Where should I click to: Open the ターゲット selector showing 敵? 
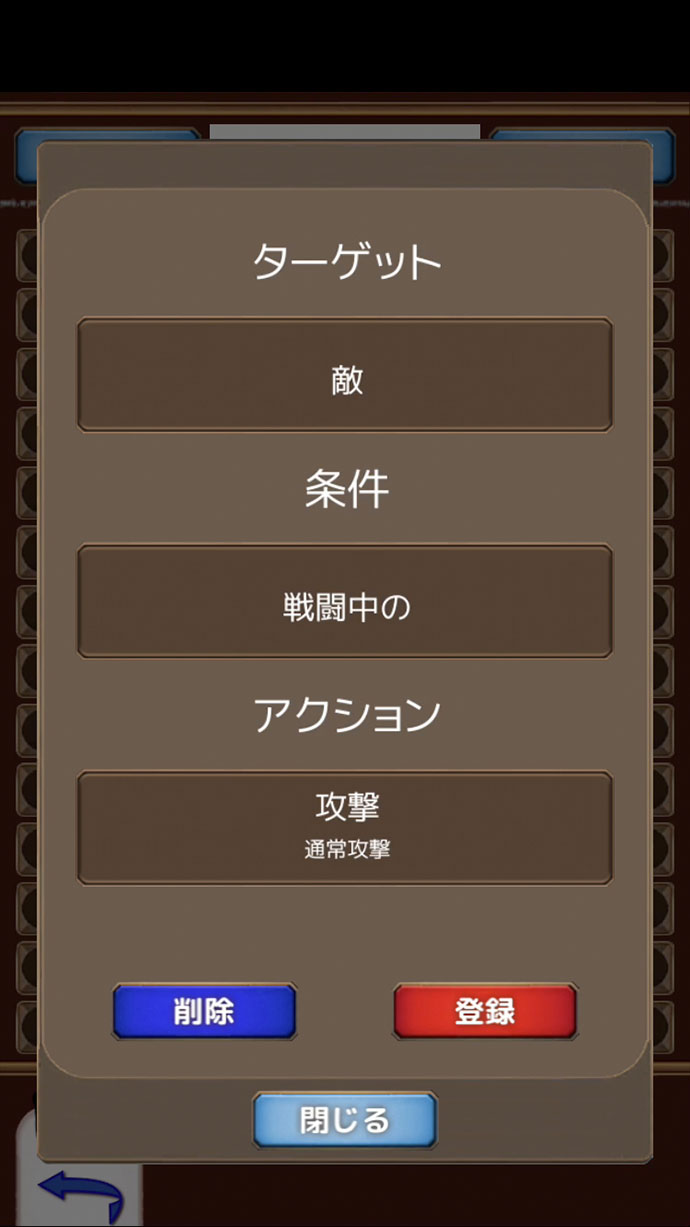tap(345, 375)
